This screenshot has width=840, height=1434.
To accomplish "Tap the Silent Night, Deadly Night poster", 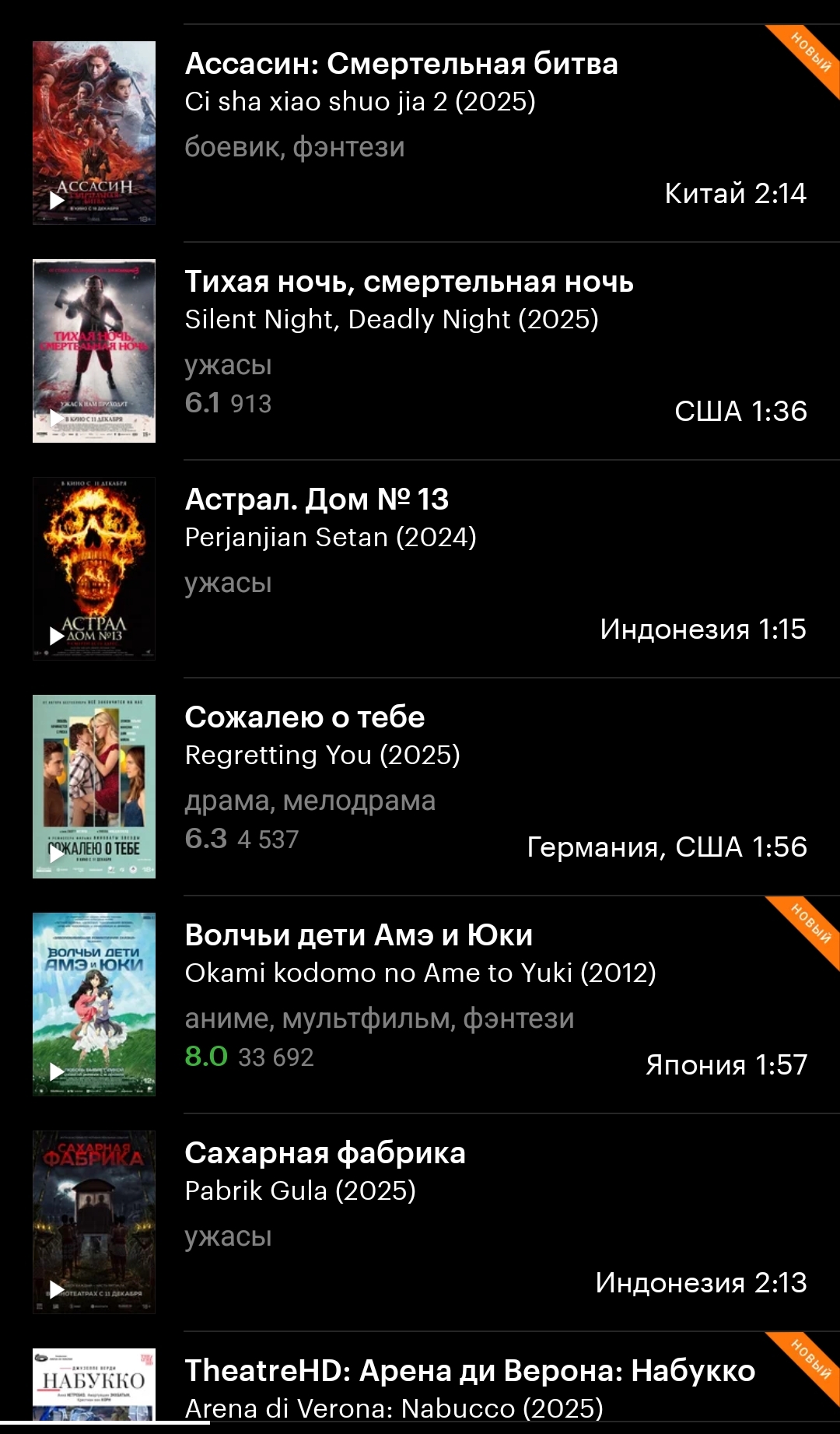I will [94, 351].
